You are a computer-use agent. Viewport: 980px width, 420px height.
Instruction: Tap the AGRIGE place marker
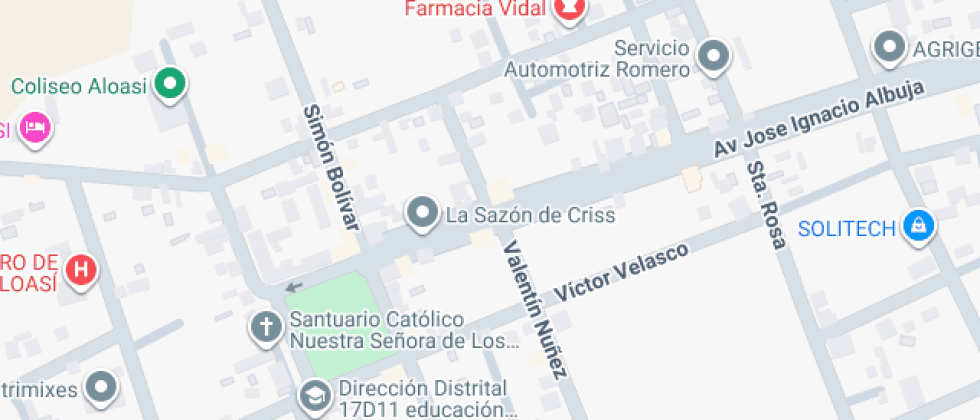[889, 46]
